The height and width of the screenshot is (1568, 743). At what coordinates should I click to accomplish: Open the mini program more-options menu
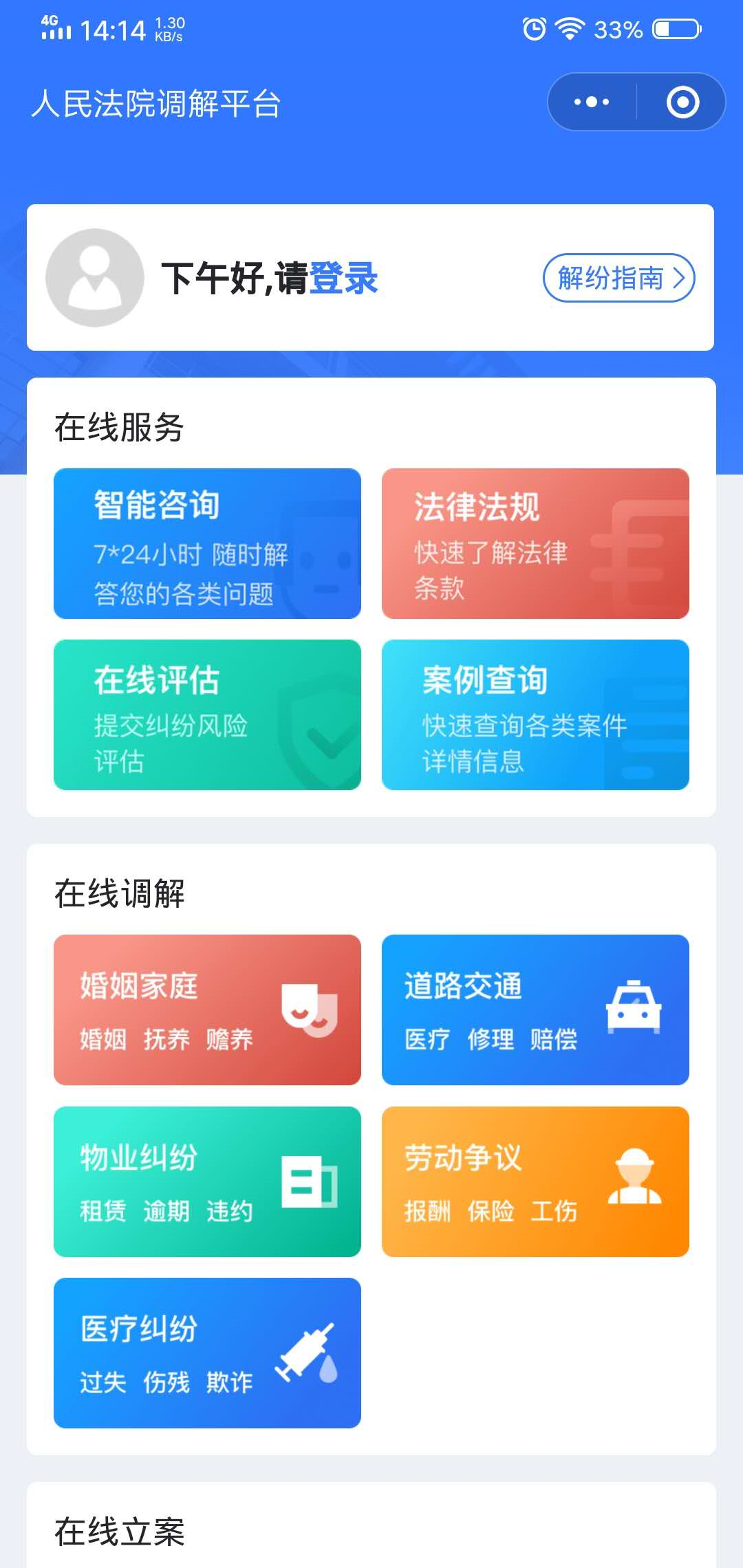pos(592,102)
